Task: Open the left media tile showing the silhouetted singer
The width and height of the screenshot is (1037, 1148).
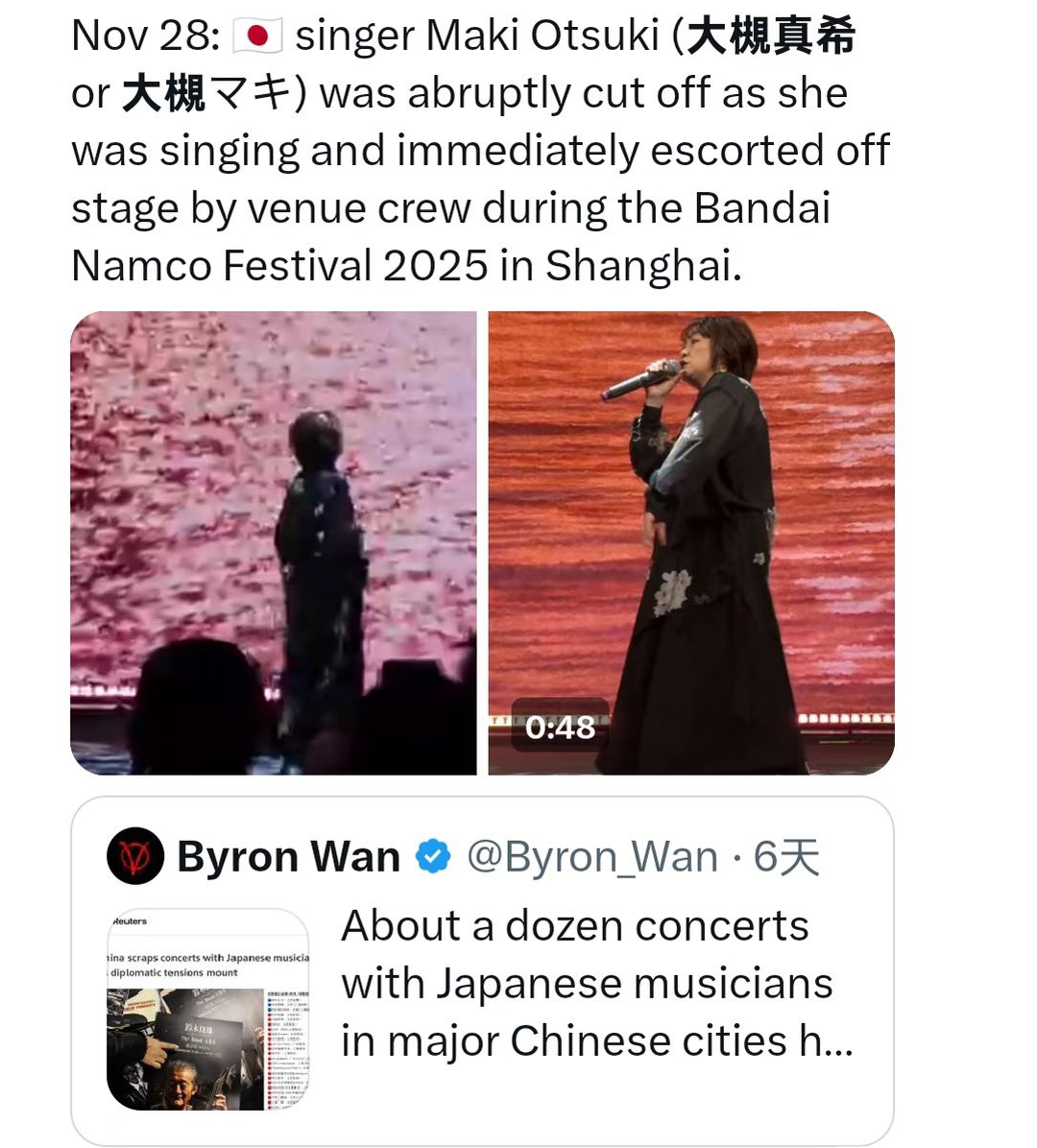Action: point(274,542)
